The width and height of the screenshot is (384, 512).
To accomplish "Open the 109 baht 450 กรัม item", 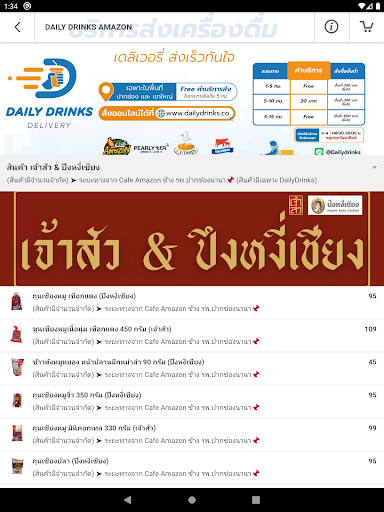I will (192, 335).
